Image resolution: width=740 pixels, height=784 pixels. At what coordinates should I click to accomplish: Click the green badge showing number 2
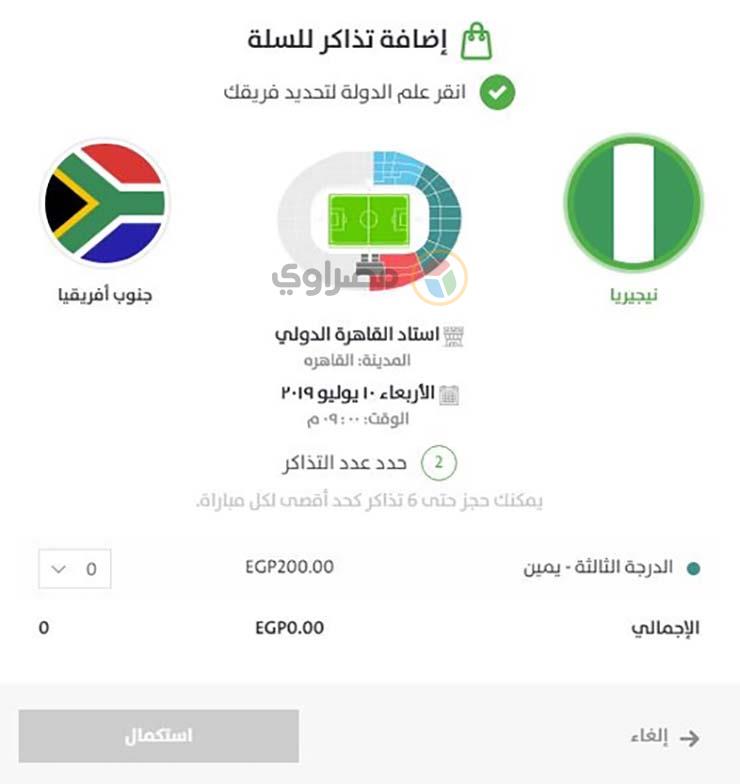438,463
